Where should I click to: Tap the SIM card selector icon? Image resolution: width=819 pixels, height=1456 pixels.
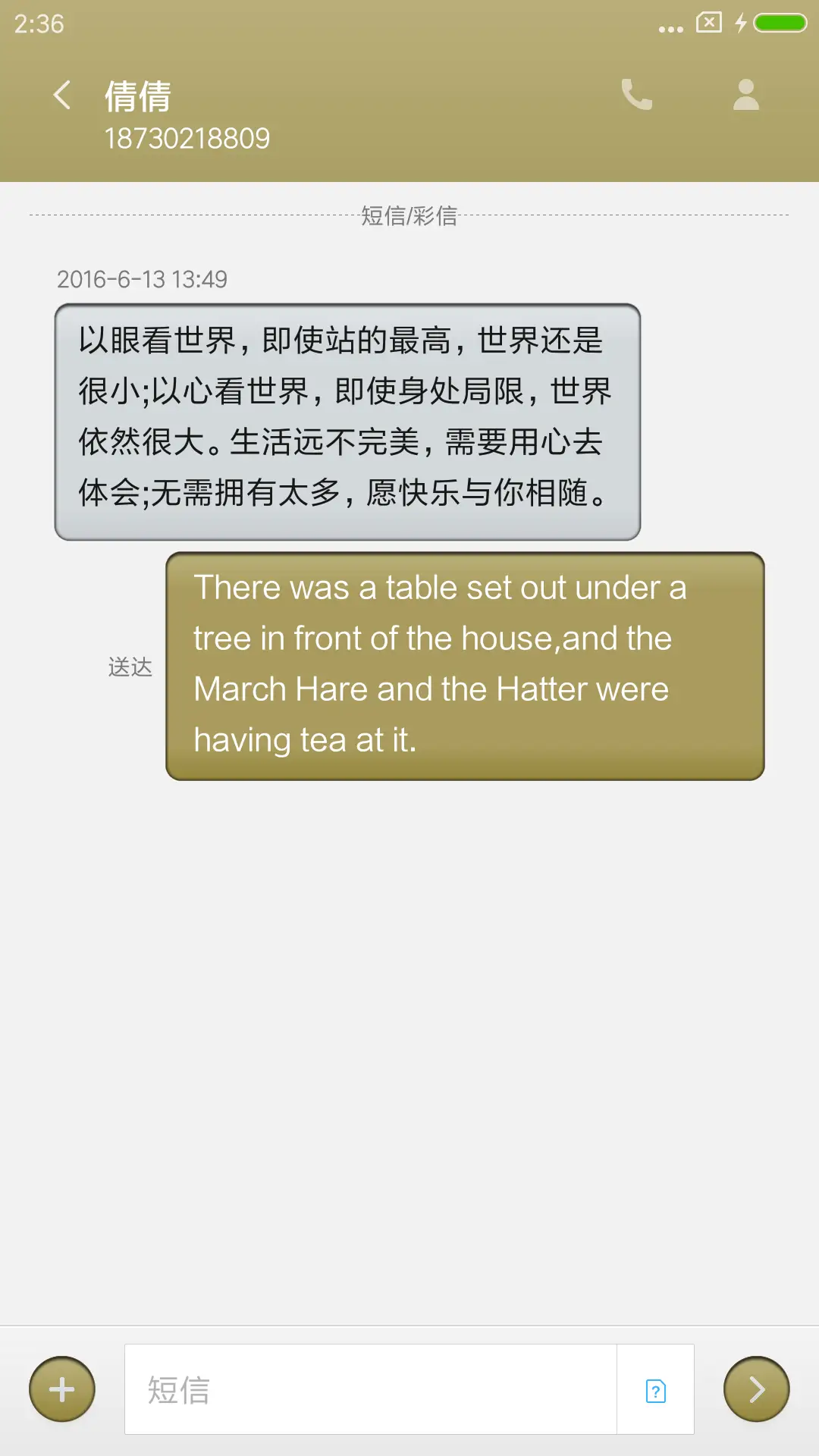pyautogui.click(x=655, y=1391)
